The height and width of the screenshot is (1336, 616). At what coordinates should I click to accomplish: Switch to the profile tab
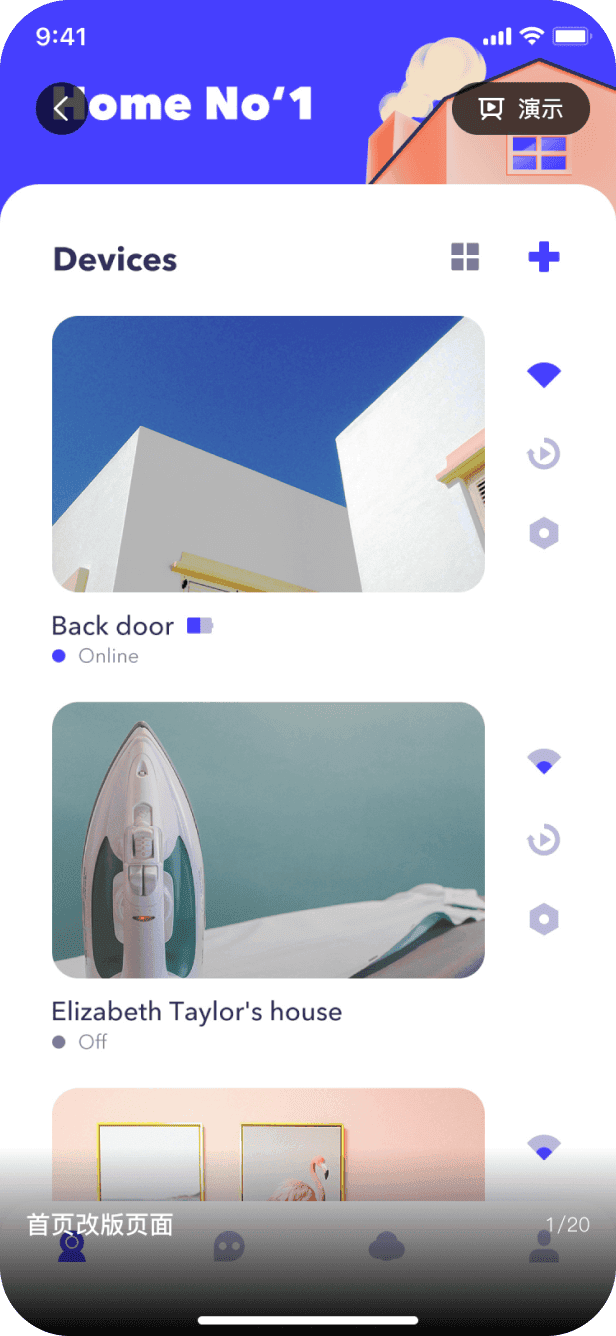point(543,1246)
